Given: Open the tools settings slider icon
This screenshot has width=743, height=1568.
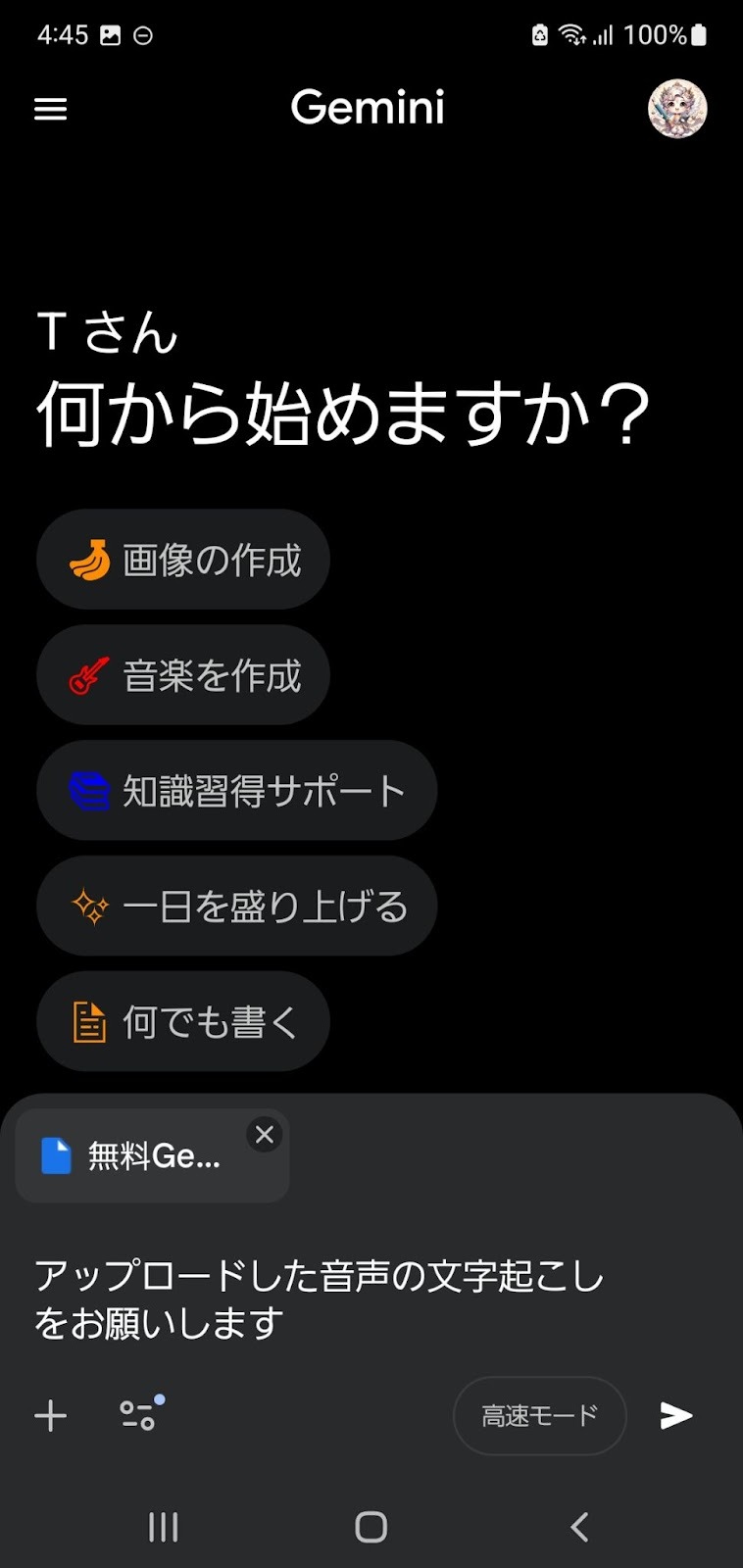Looking at the screenshot, I should pos(139,1414).
